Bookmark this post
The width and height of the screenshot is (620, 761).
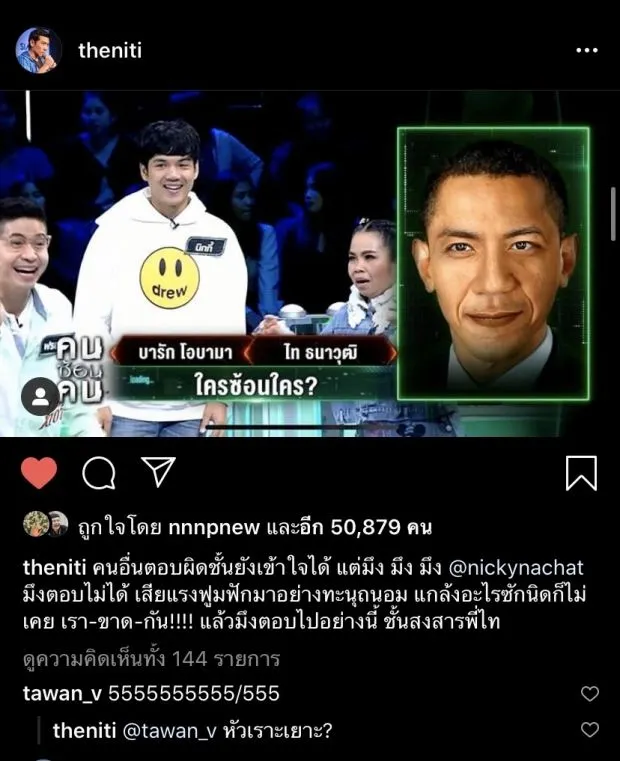point(581,472)
